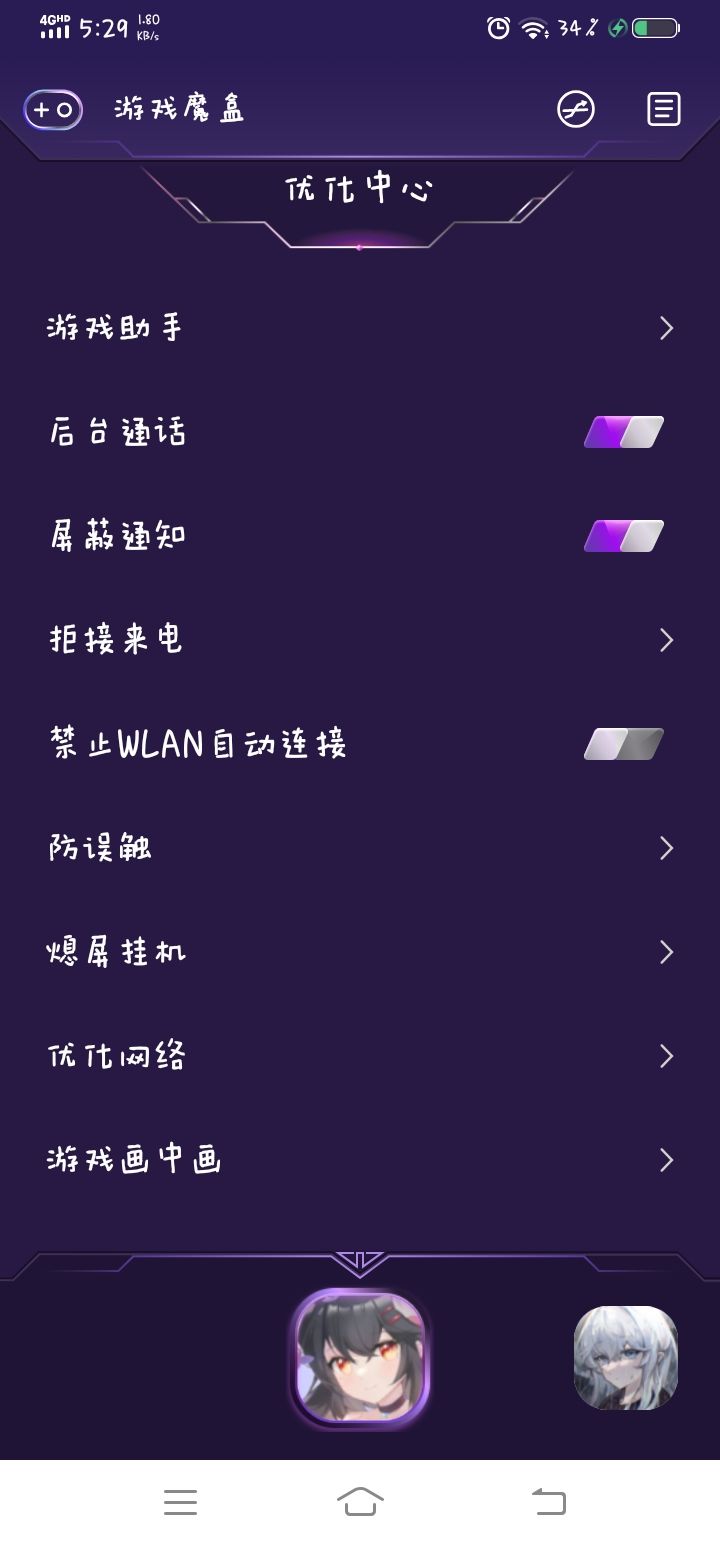This screenshot has height=1544, width=720.
Task: Return to the home screen
Action: tap(360, 1501)
